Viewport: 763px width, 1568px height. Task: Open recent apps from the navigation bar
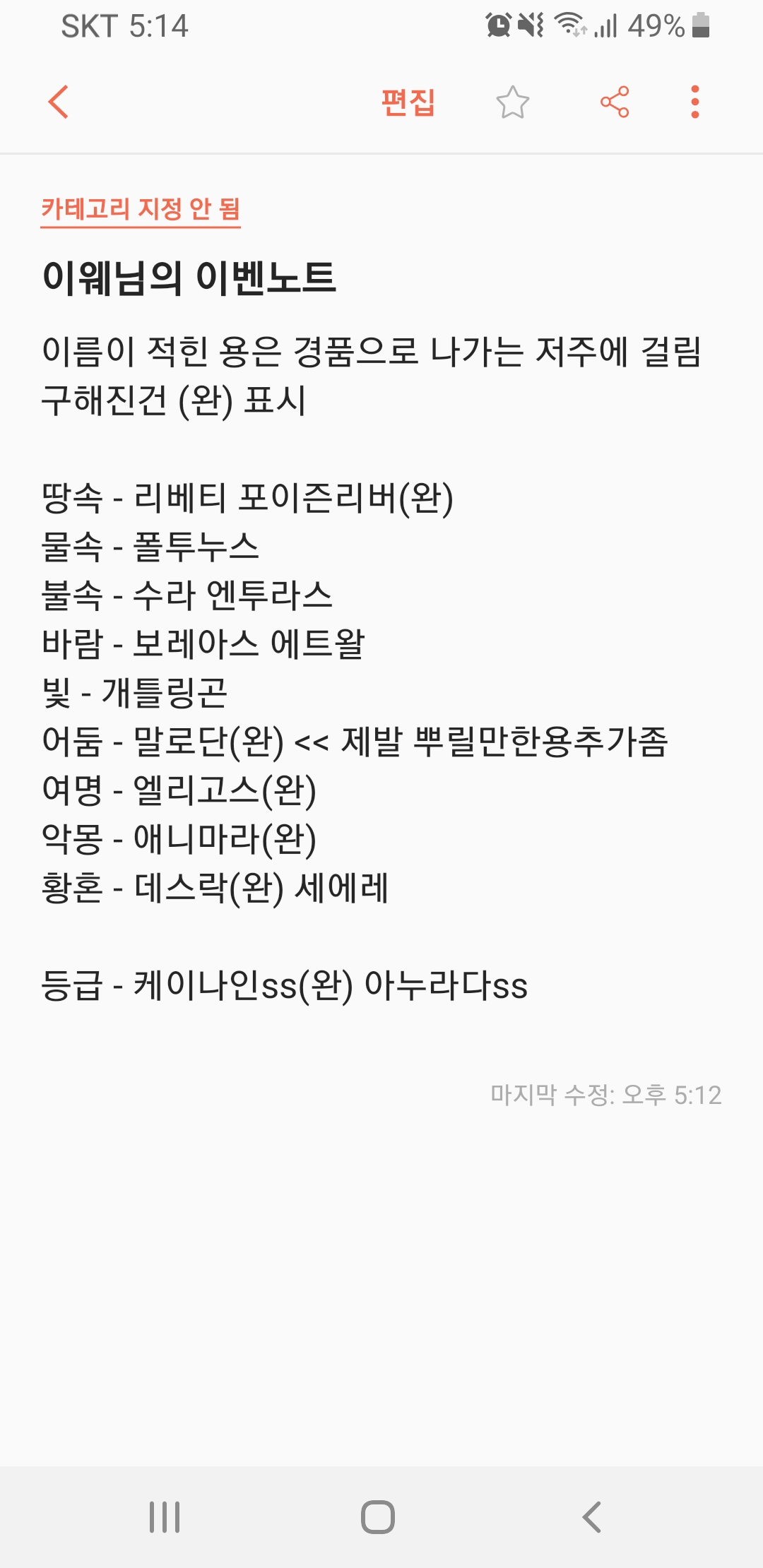click(165, 1516)
